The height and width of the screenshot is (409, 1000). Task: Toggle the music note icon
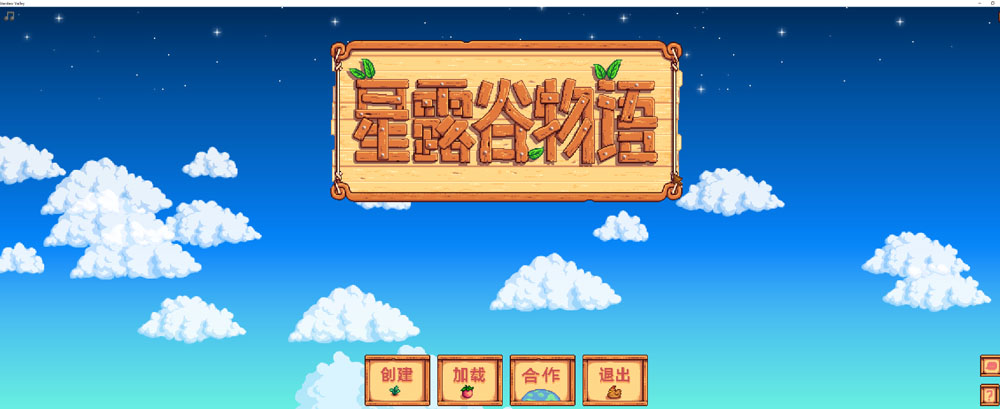(x=10, y=16)
